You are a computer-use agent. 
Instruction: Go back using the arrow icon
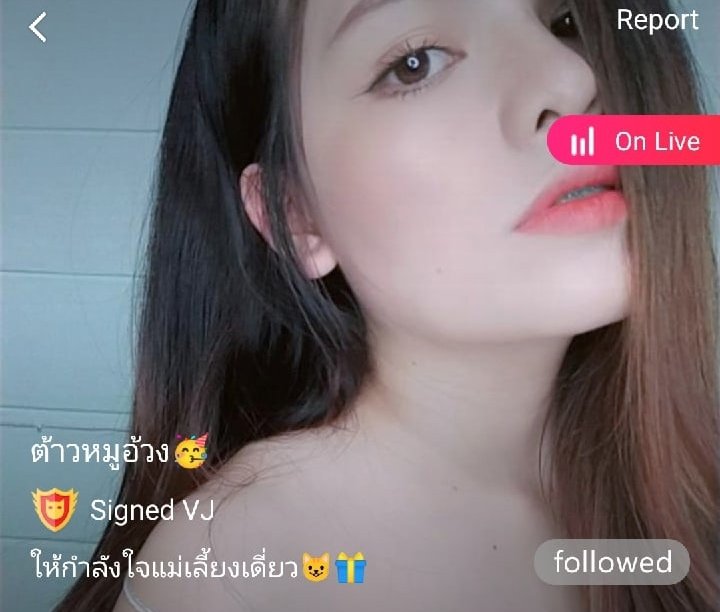click(38, 27)
